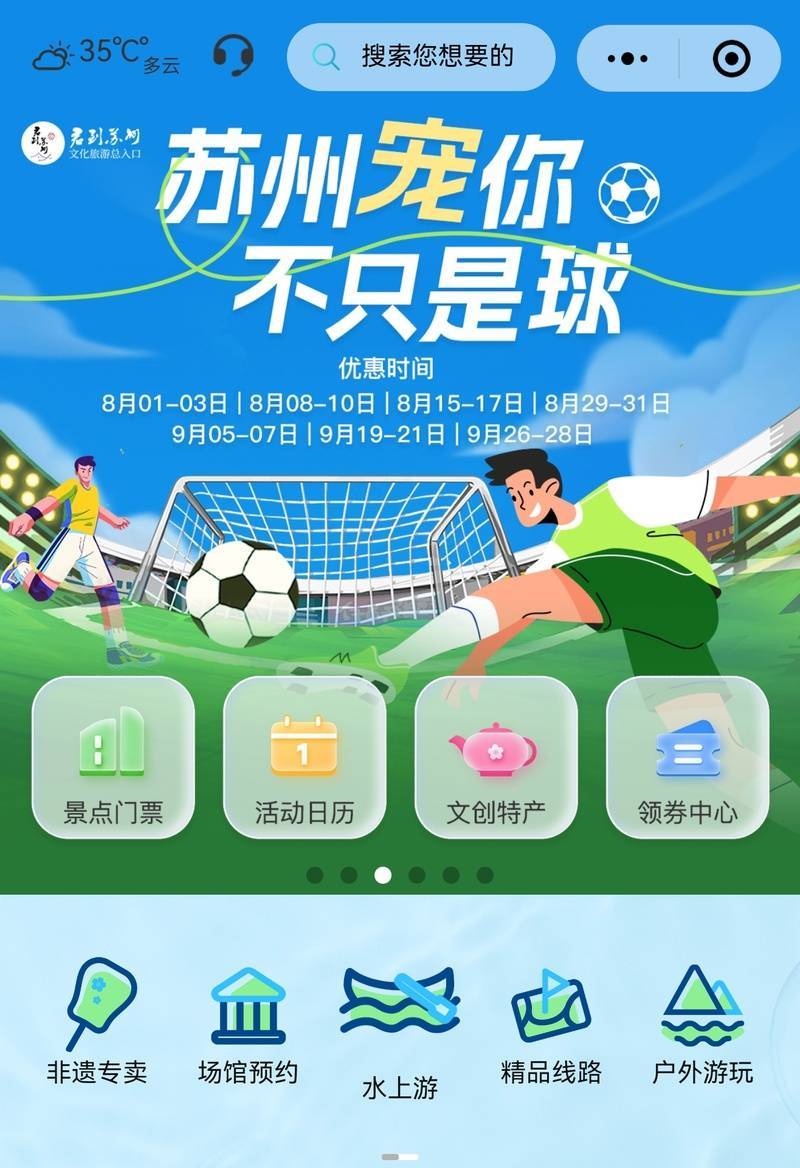Open 景点门票 ticket booking
The height and width of the screenshot is (1168, 800).
[x=113, y=757]
